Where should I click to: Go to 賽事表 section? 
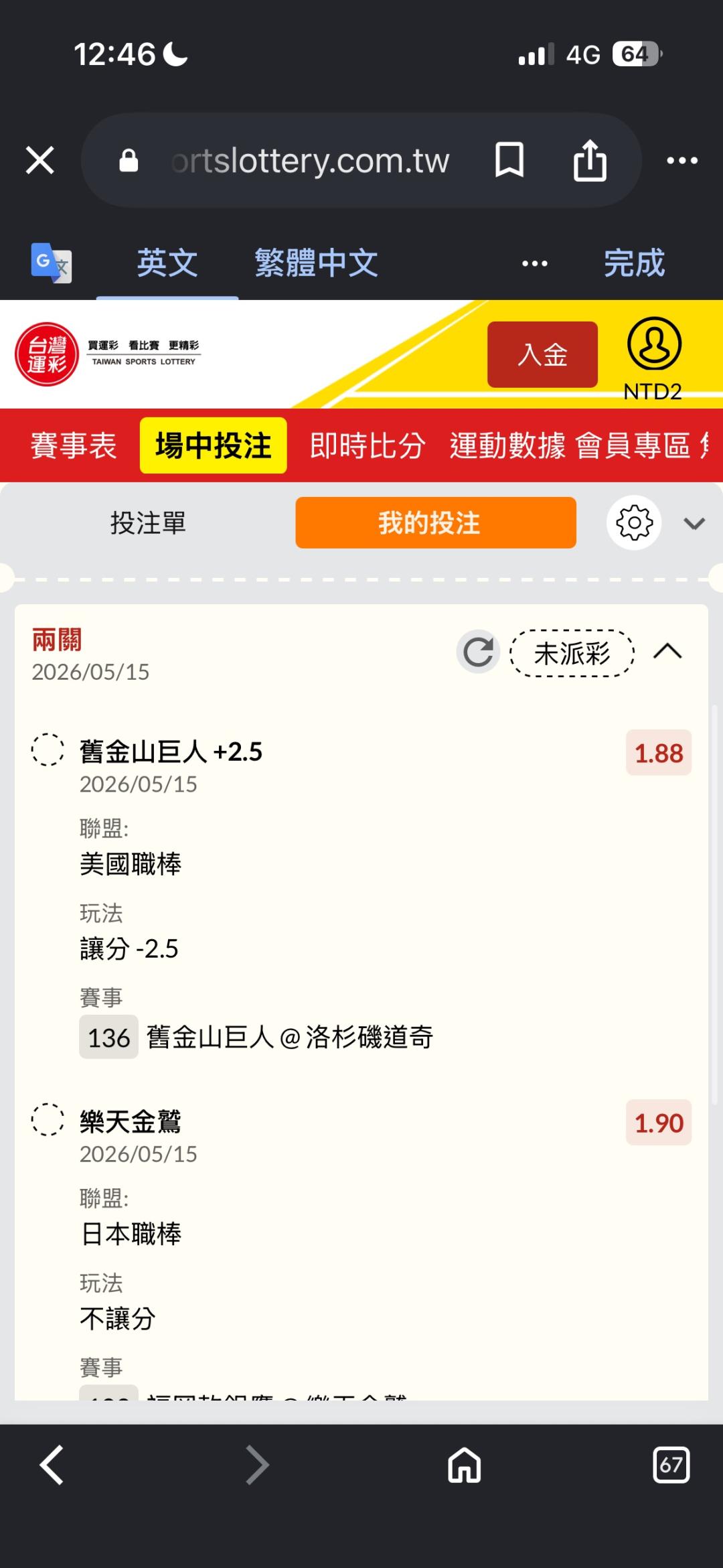(x=74, y=445)
